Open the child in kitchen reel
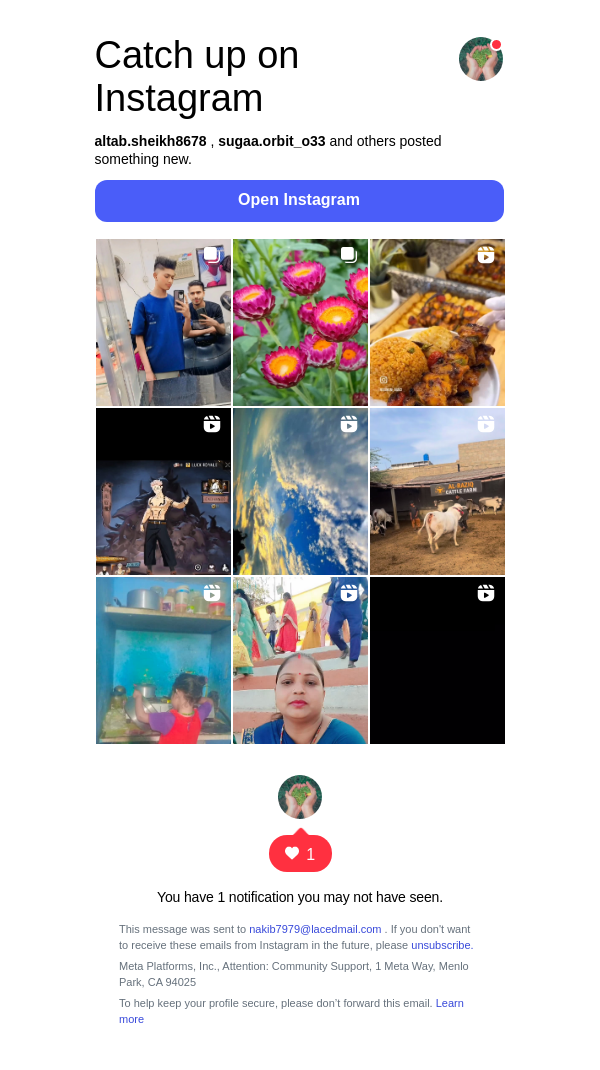 [163, 660]
